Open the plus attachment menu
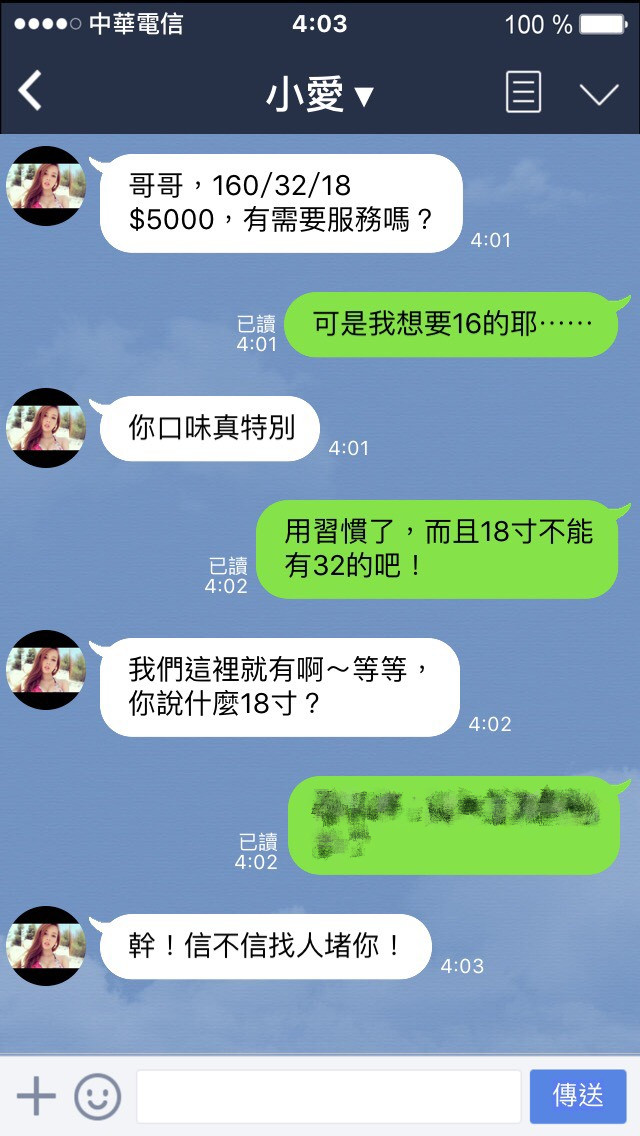 pyautogui.click(x=36, y=1096)
